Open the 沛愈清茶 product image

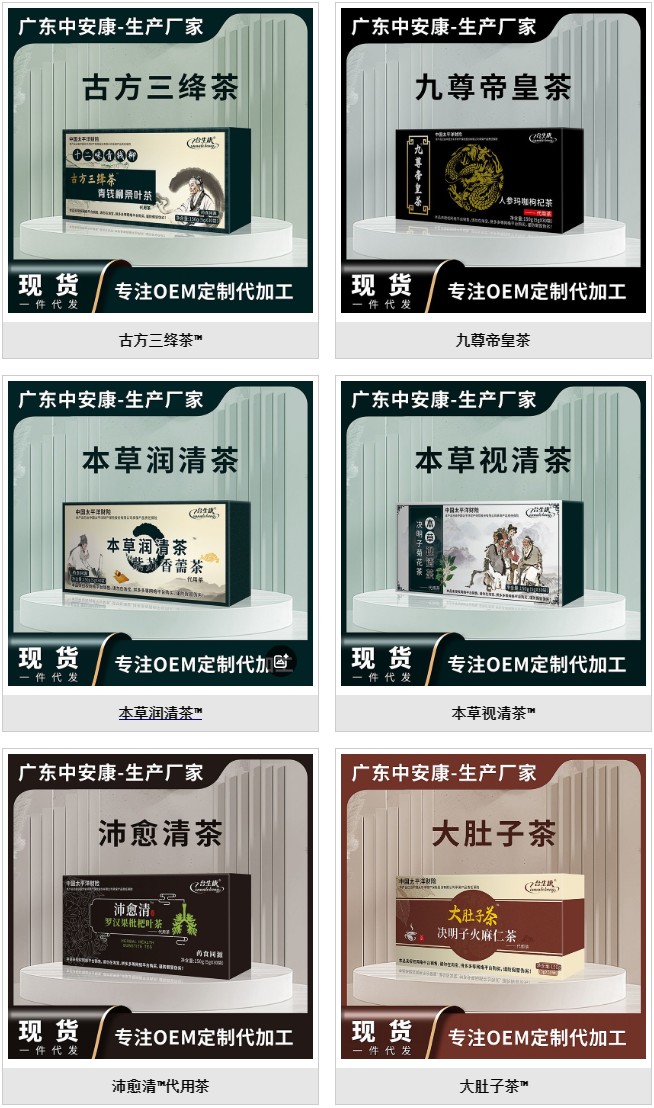point(160,906)
